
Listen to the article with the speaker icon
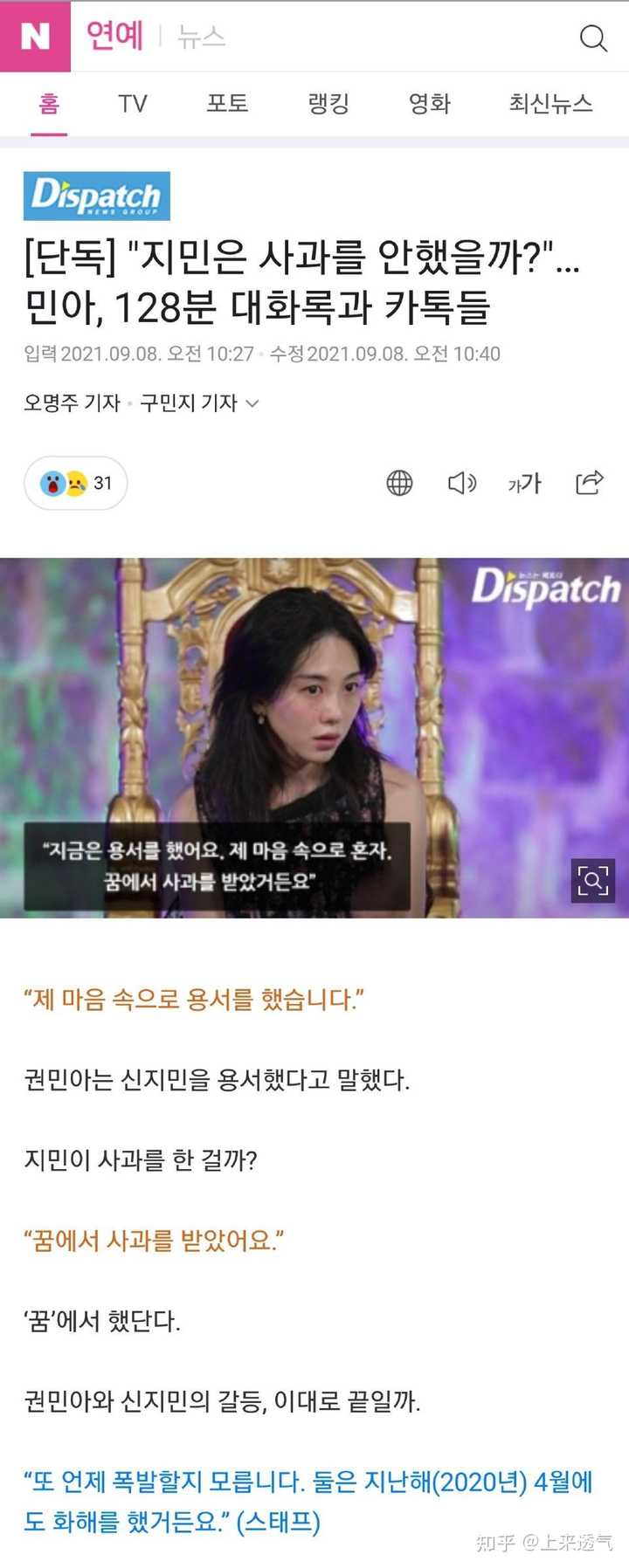(462, 483)
